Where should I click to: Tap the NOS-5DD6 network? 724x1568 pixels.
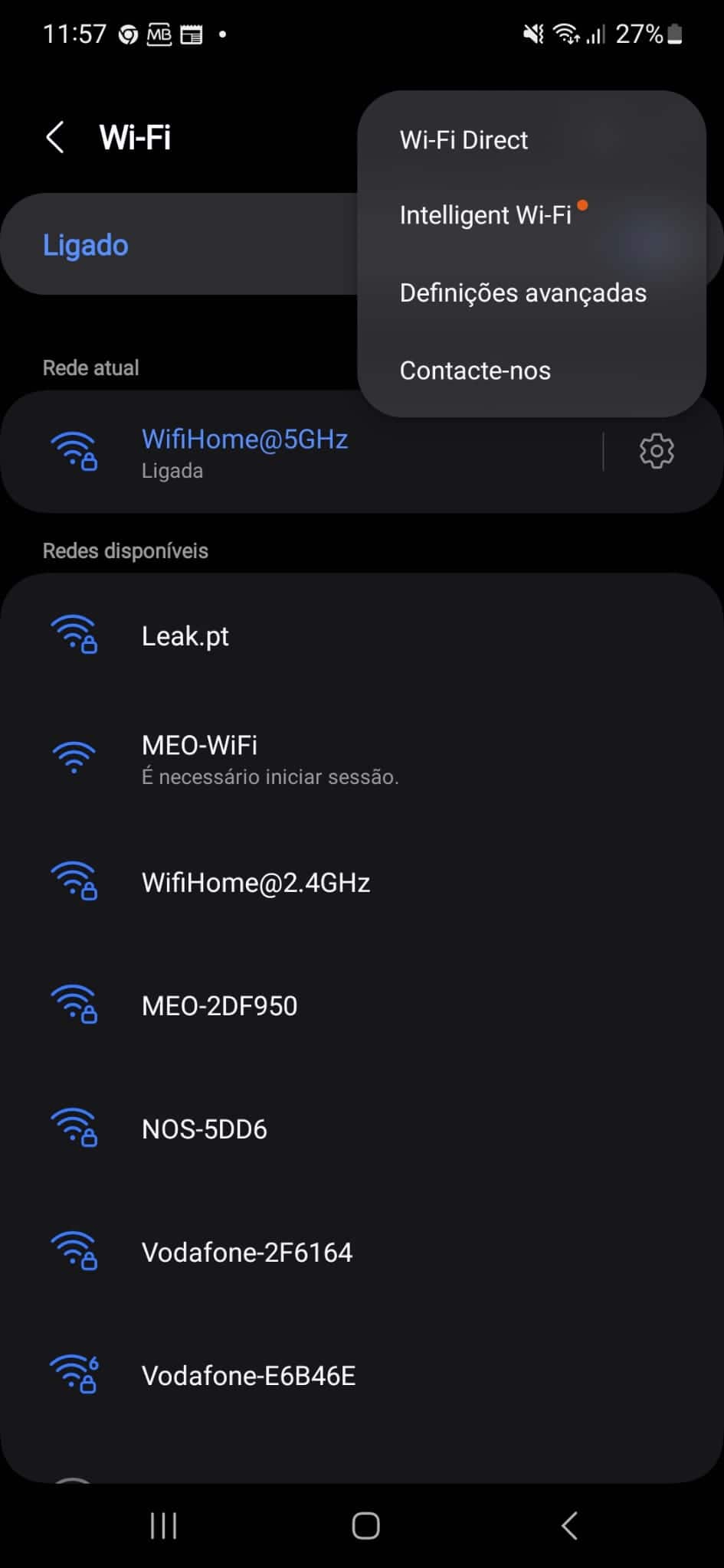click(205, 1129)
